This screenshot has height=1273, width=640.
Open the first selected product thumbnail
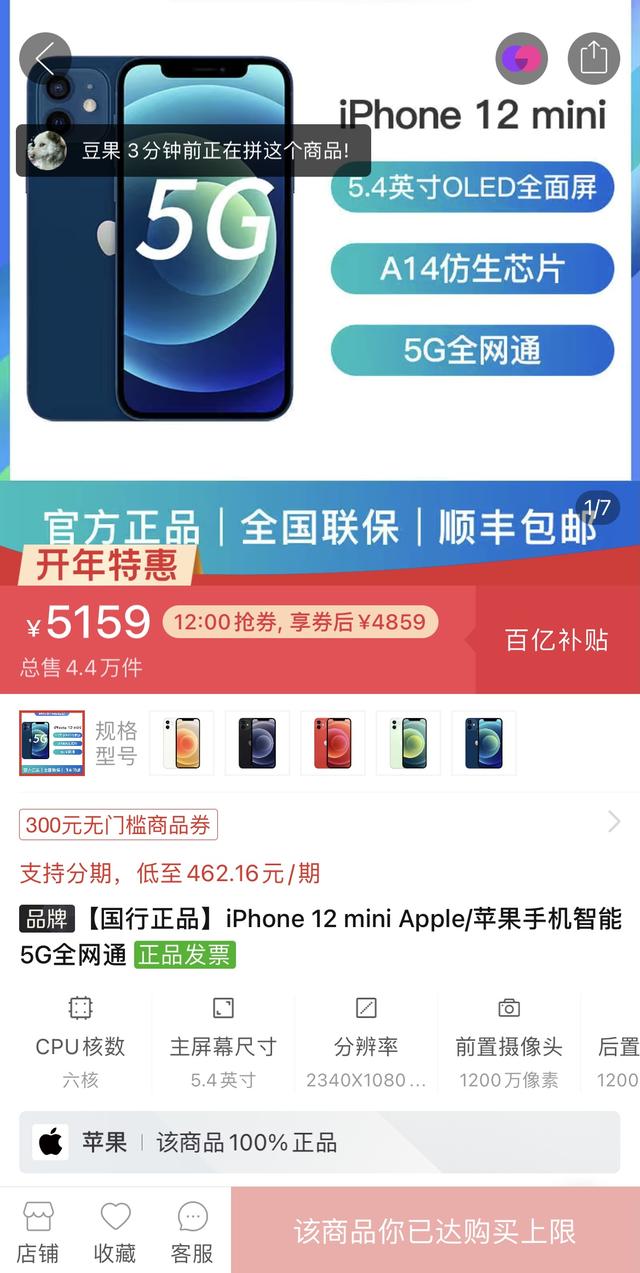52,743
